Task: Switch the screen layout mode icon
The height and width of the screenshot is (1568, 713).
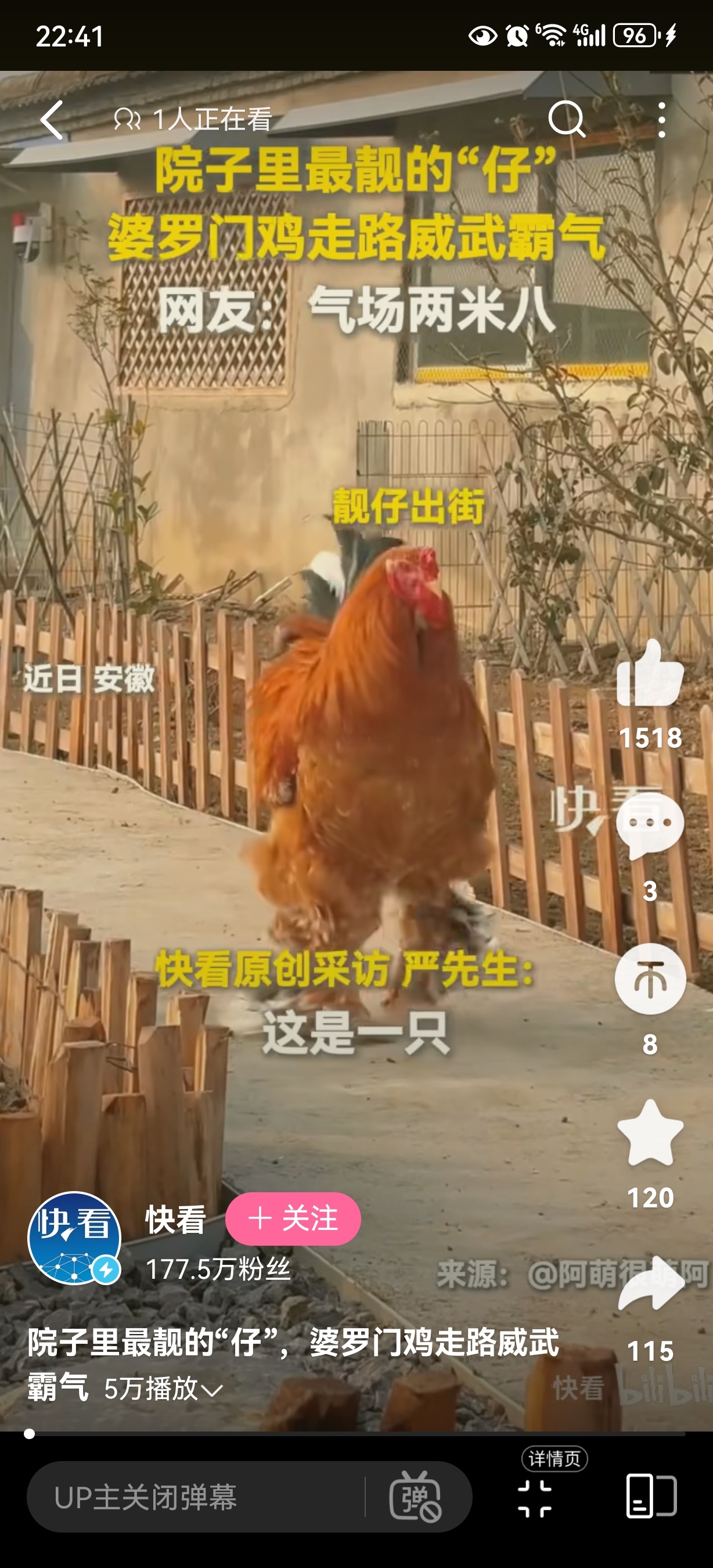Action: (651, 1496)
